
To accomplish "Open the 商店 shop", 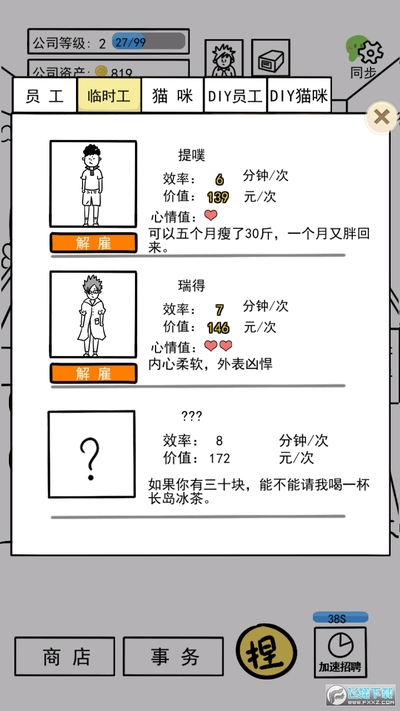I will (65, 656).
